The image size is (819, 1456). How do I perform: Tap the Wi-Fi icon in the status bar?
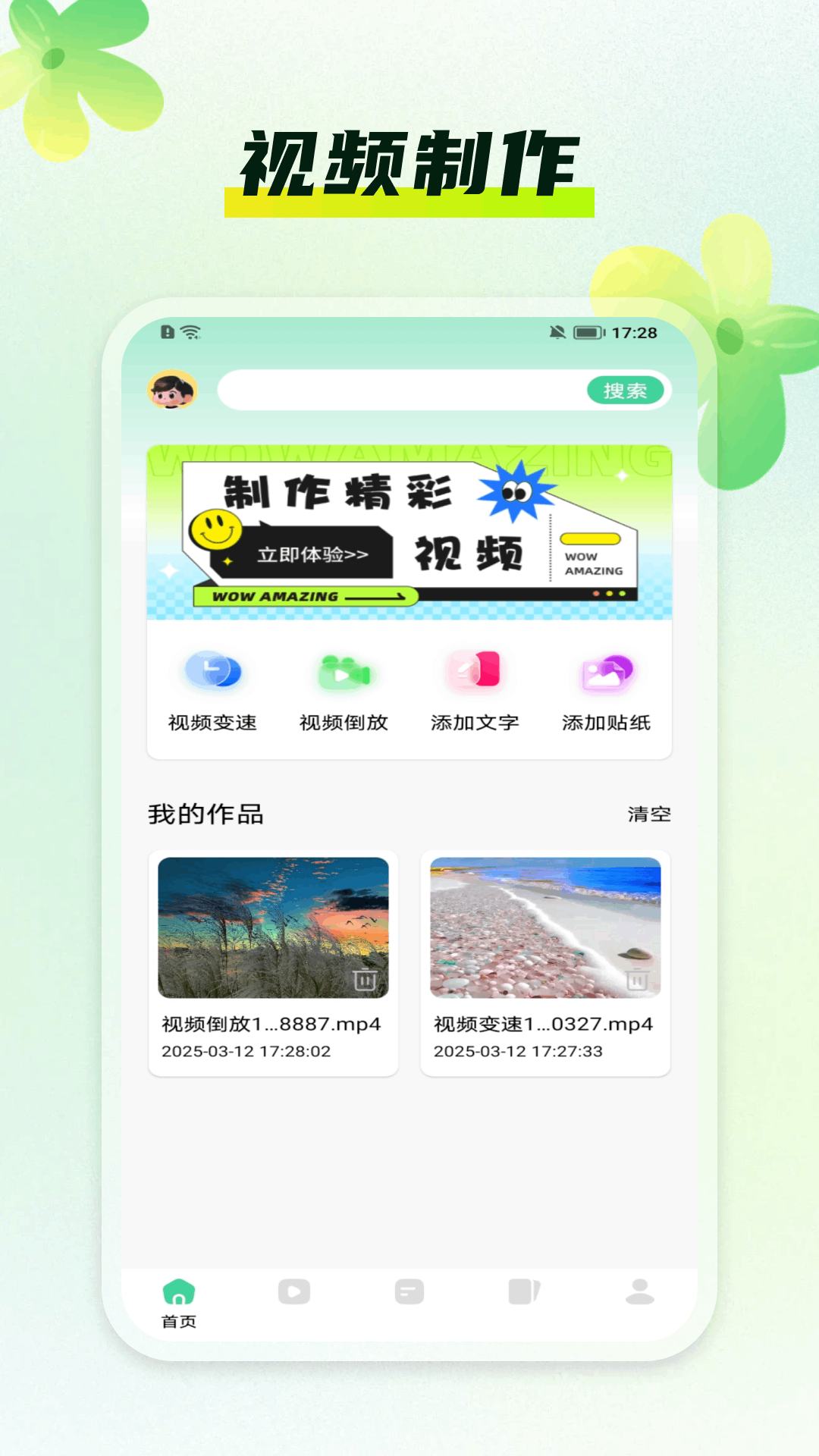188,331
